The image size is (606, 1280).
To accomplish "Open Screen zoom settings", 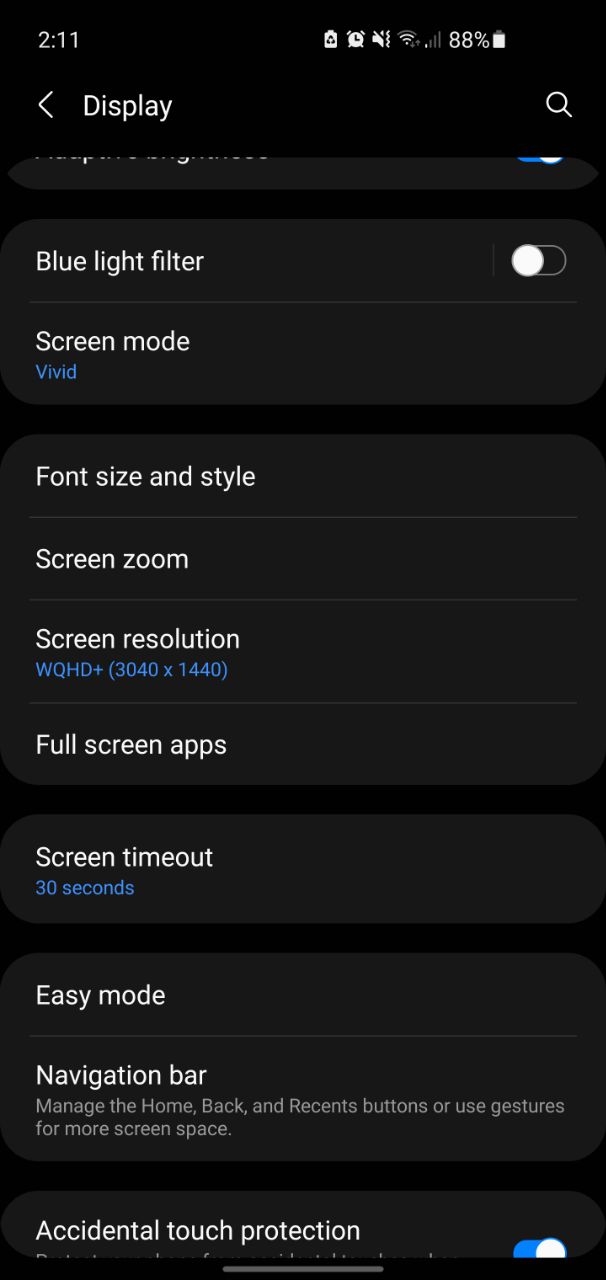I will pos(303,559).
